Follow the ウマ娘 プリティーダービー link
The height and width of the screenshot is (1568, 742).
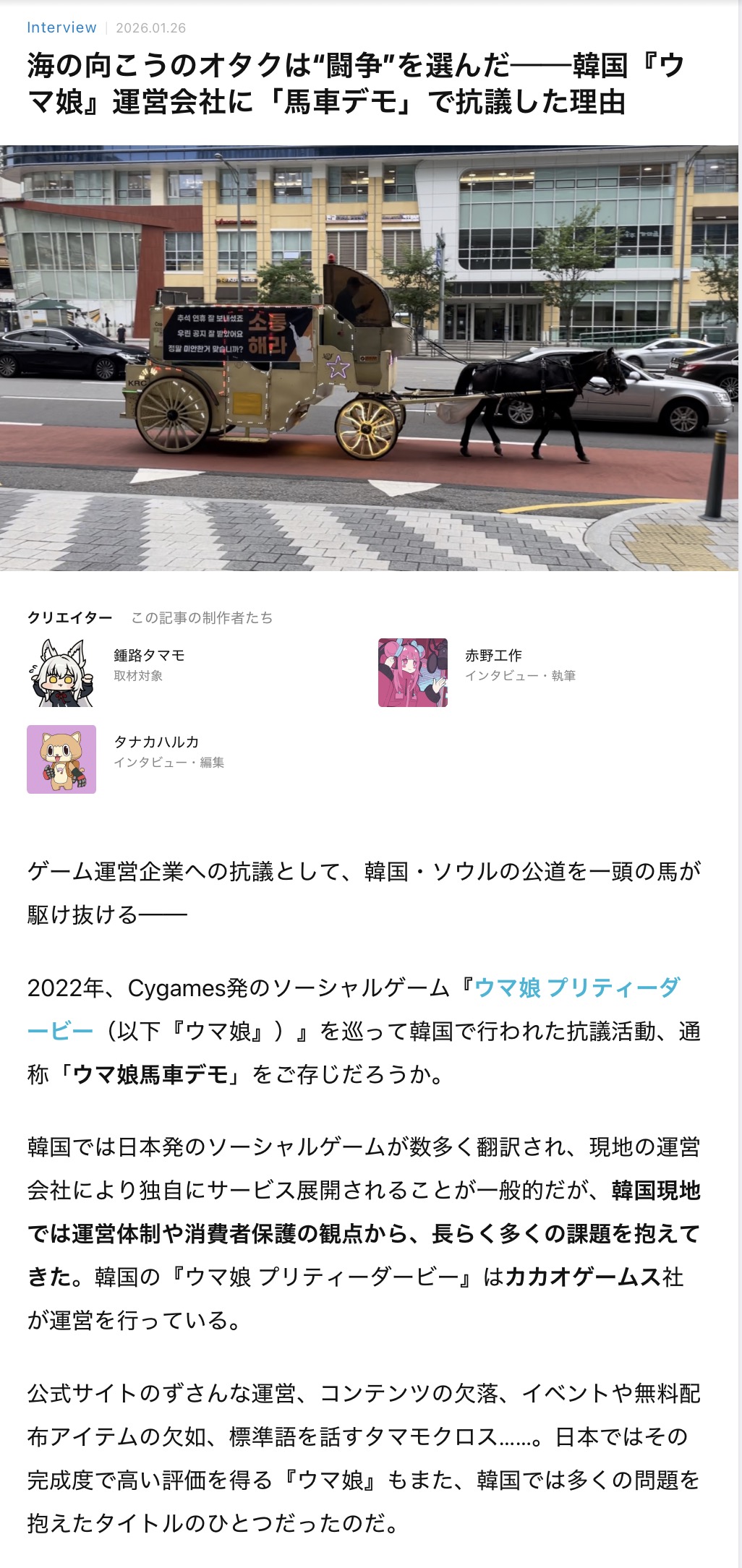coord(576,988)
